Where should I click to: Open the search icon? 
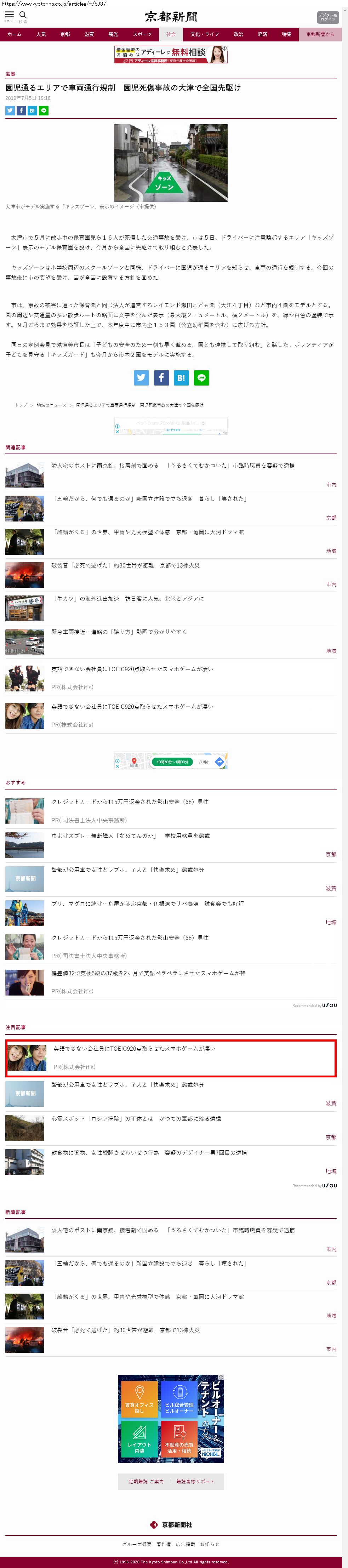[x=23, y=15]
